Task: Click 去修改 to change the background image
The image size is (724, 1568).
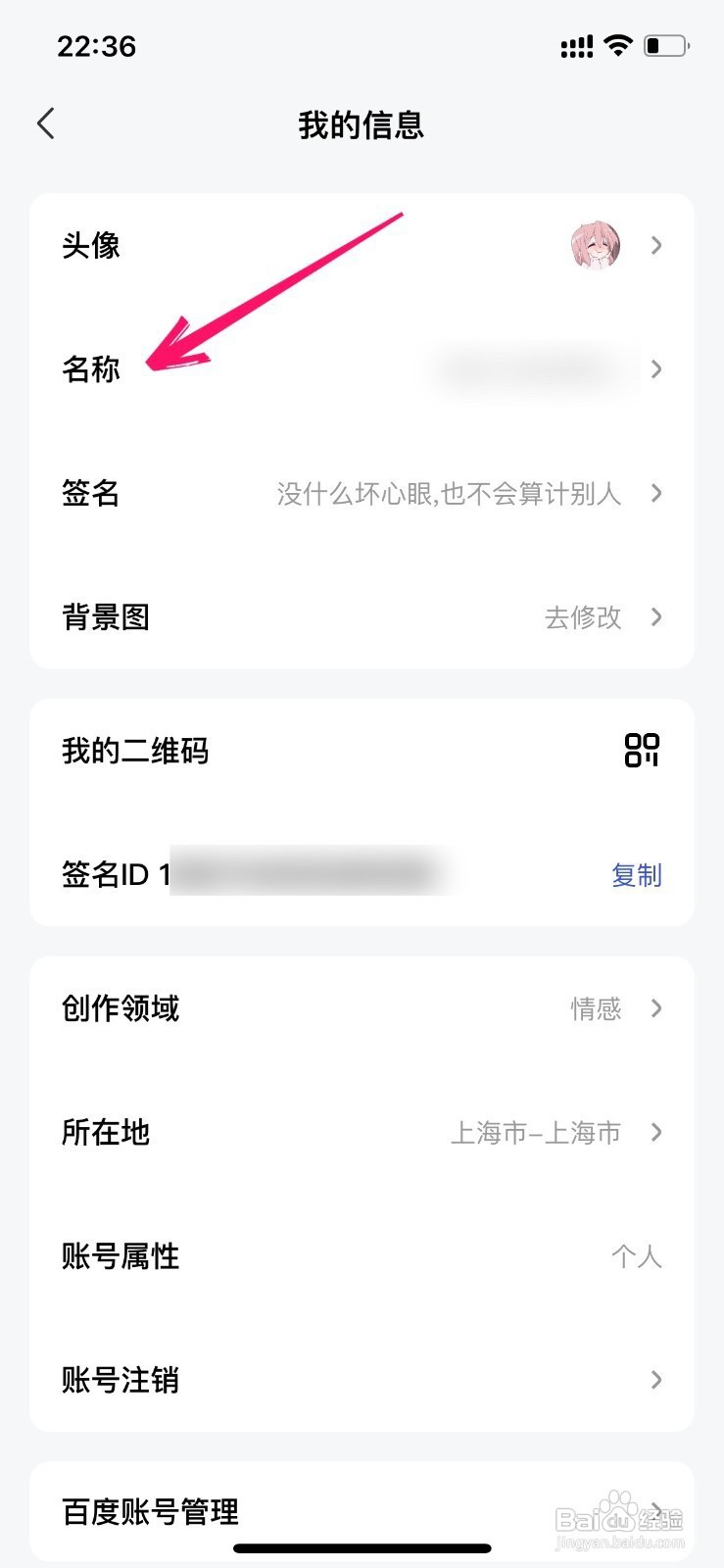Action: coord(585,617)
